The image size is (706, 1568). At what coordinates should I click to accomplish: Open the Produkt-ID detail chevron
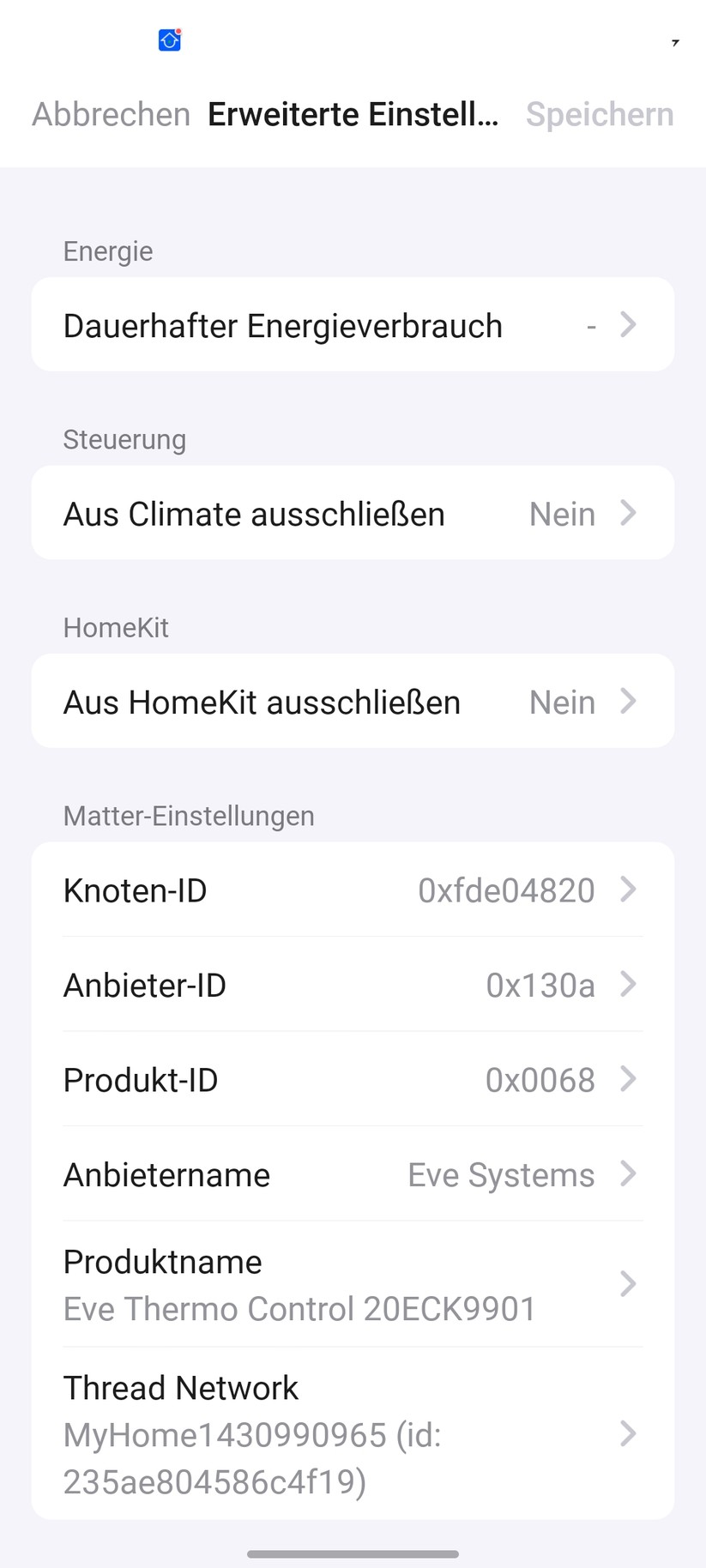coord(629,1079)
